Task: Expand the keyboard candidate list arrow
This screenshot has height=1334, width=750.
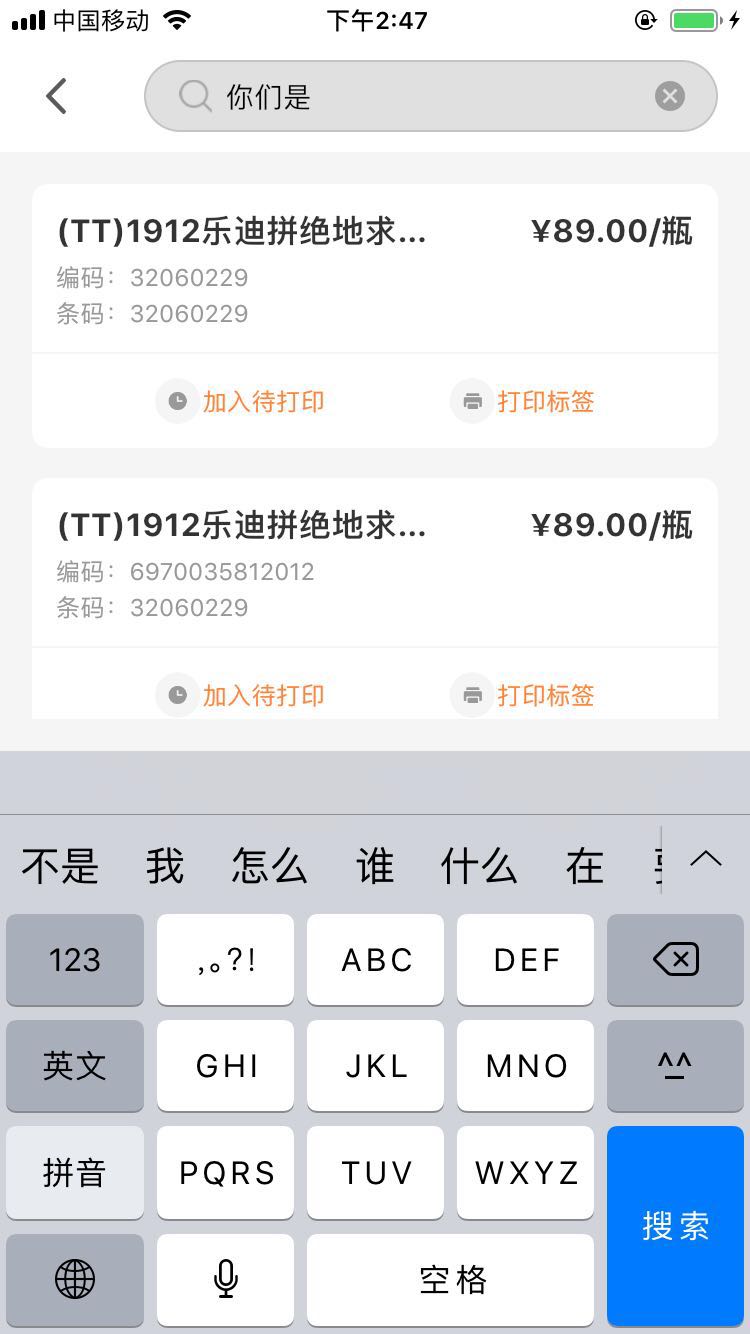Action: point(706,858)
